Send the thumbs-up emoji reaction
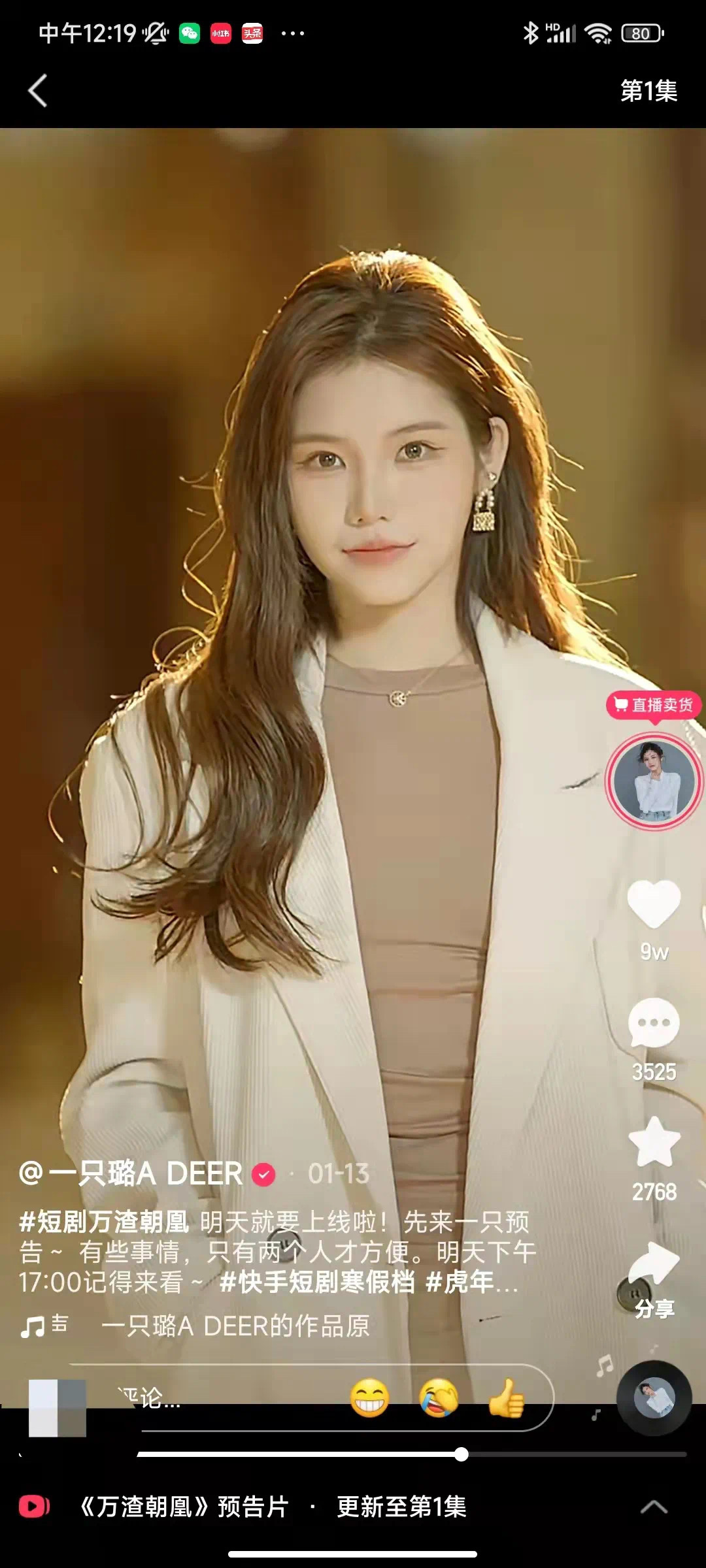The width and height of the screenshot is (706, 1568). click(x=507, y=1398)
